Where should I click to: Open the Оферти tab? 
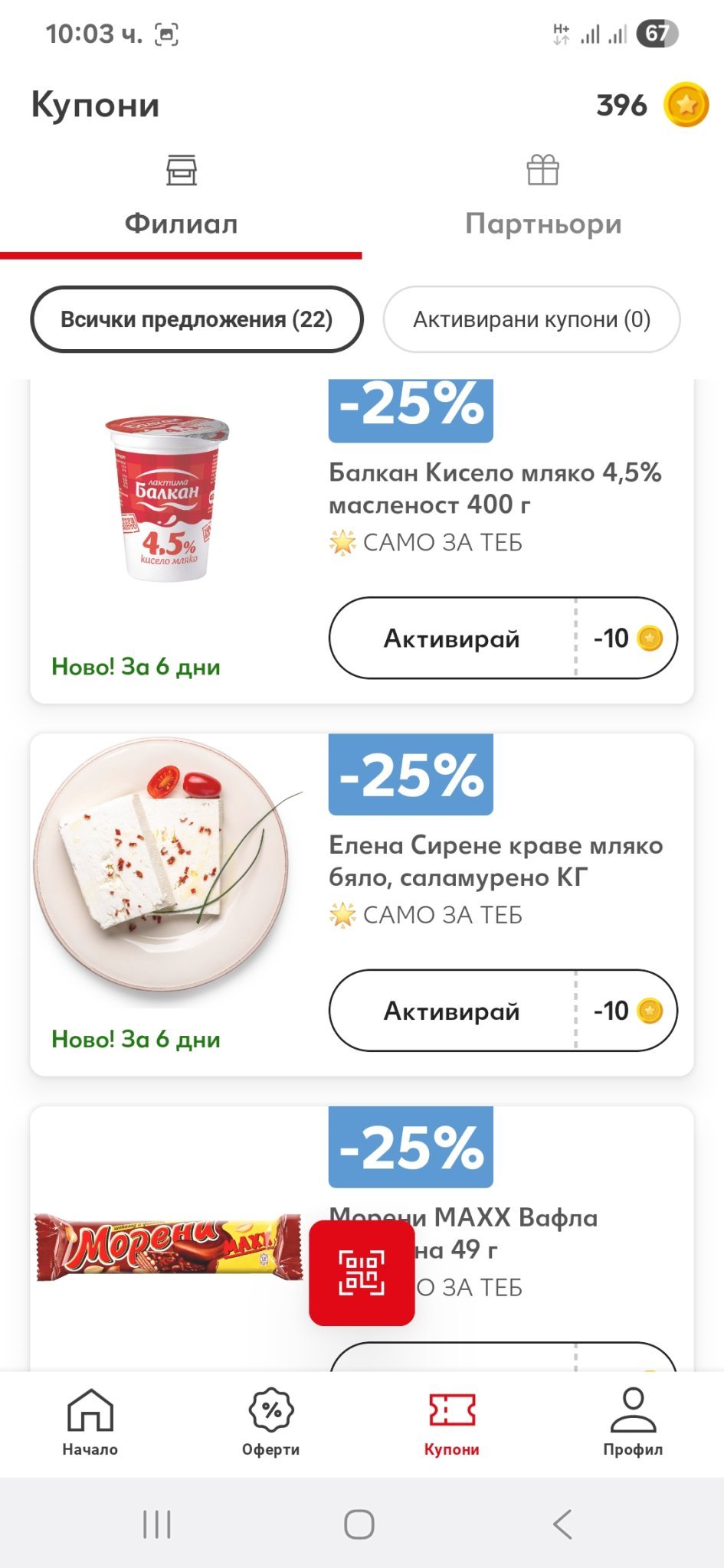click(271, 1422)
